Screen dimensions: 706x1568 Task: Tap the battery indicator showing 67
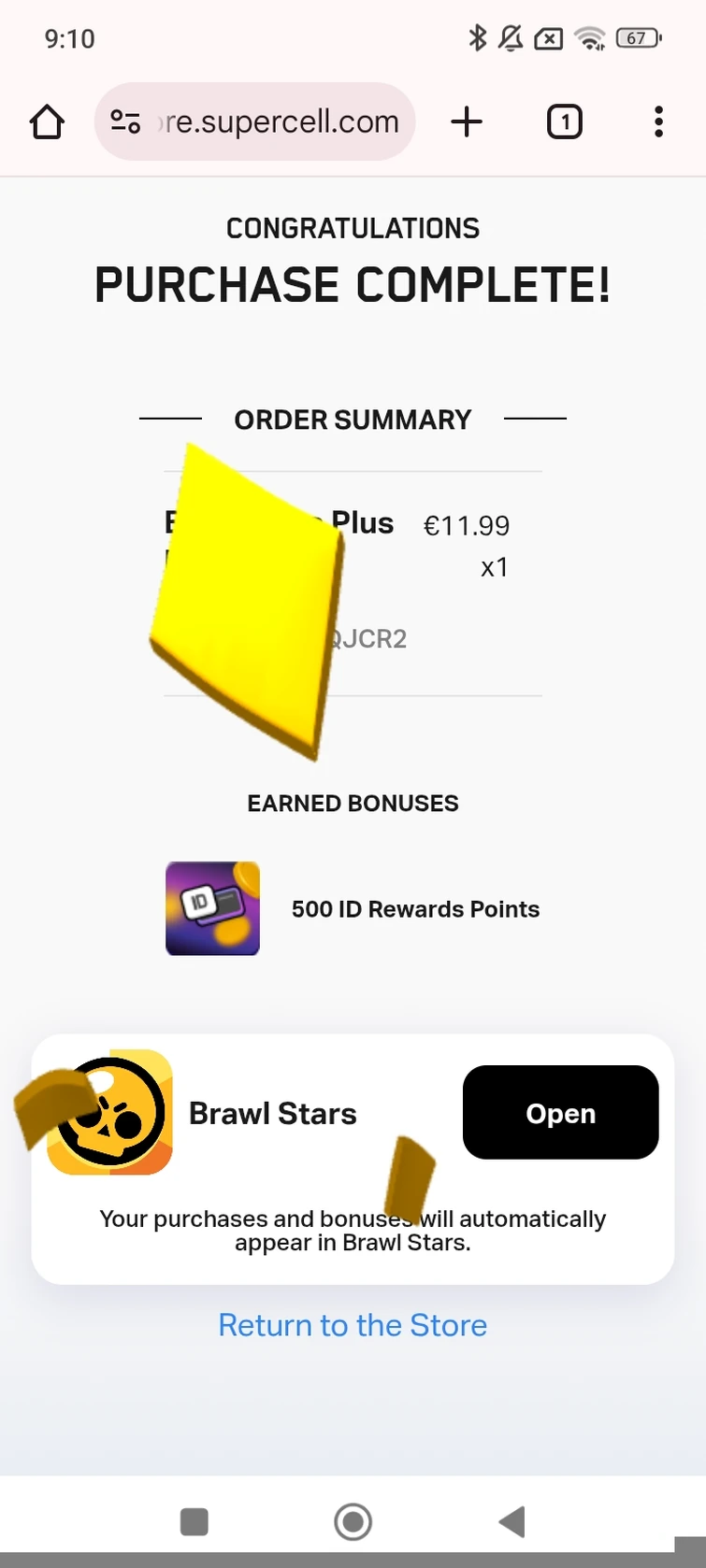(639, 38)
